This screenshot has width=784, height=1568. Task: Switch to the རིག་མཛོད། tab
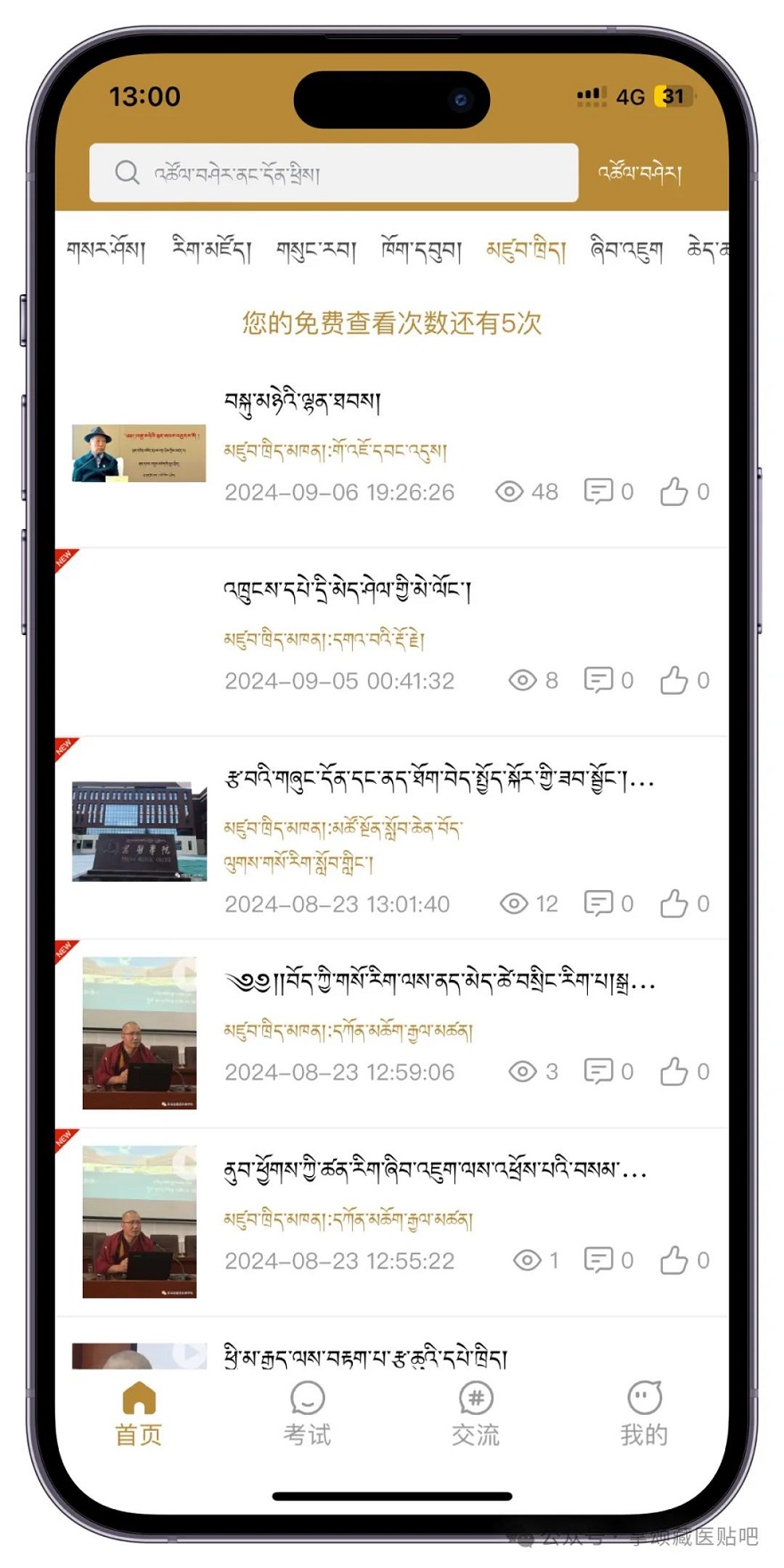coord(211,251)
